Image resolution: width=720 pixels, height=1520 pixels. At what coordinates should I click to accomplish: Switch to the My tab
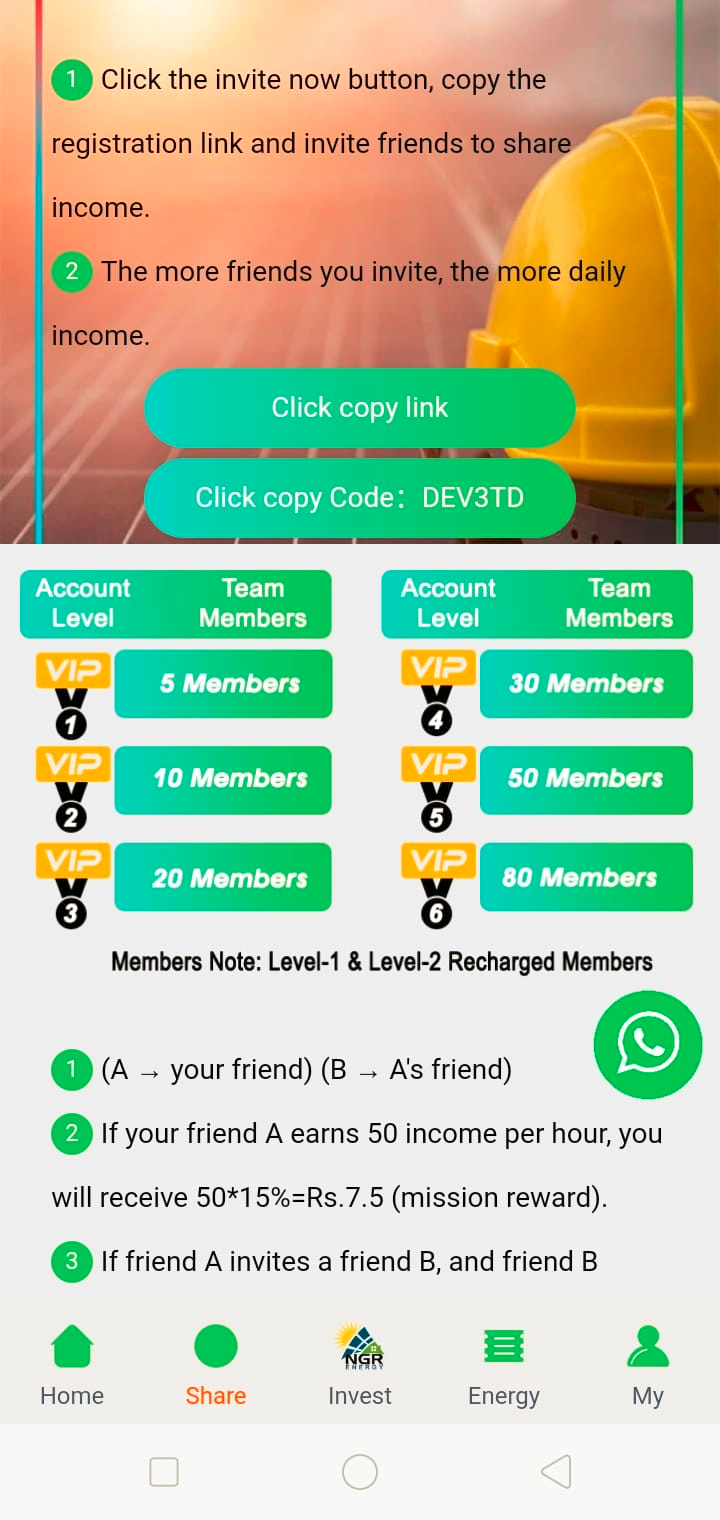point(648,1365)
